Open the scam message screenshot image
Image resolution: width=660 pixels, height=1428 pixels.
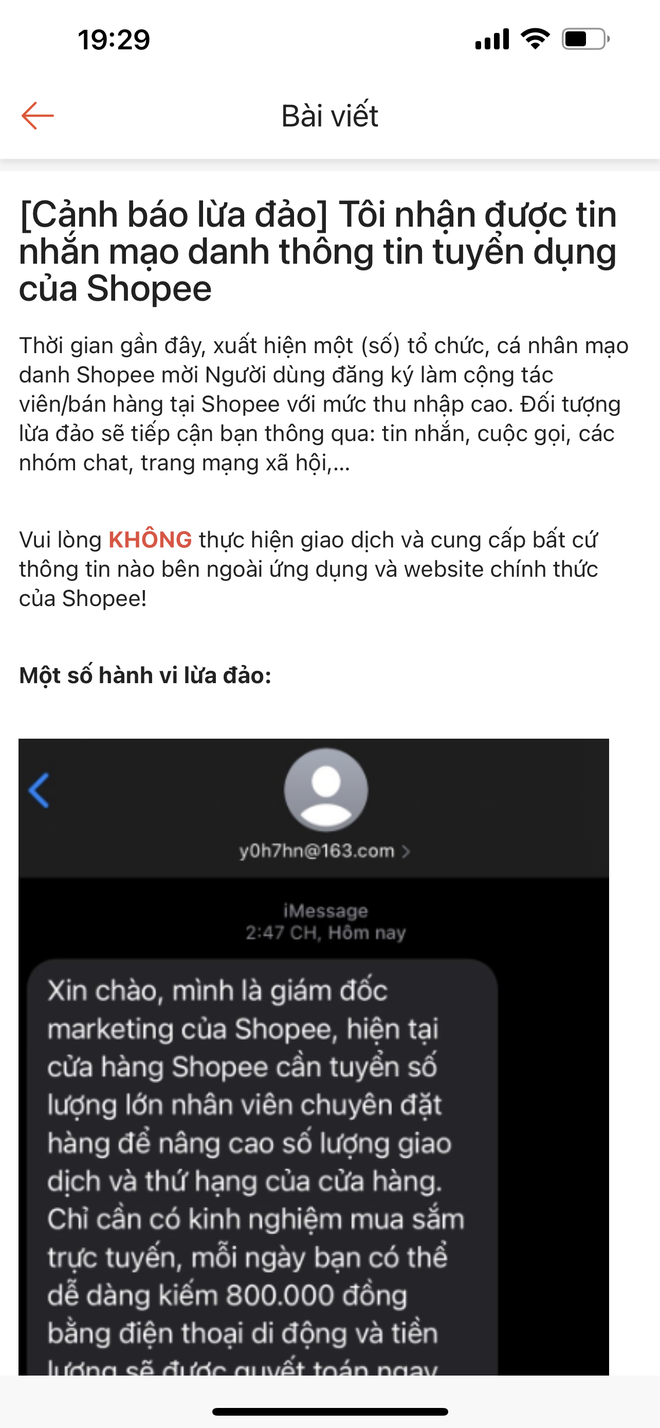point(314,1055)
